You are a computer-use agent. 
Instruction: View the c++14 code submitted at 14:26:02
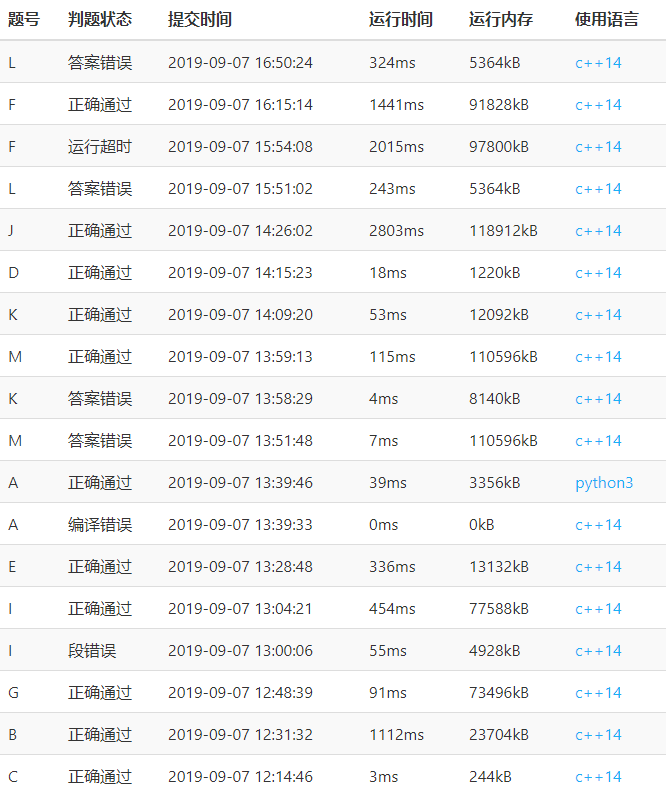tap(598, 231)
